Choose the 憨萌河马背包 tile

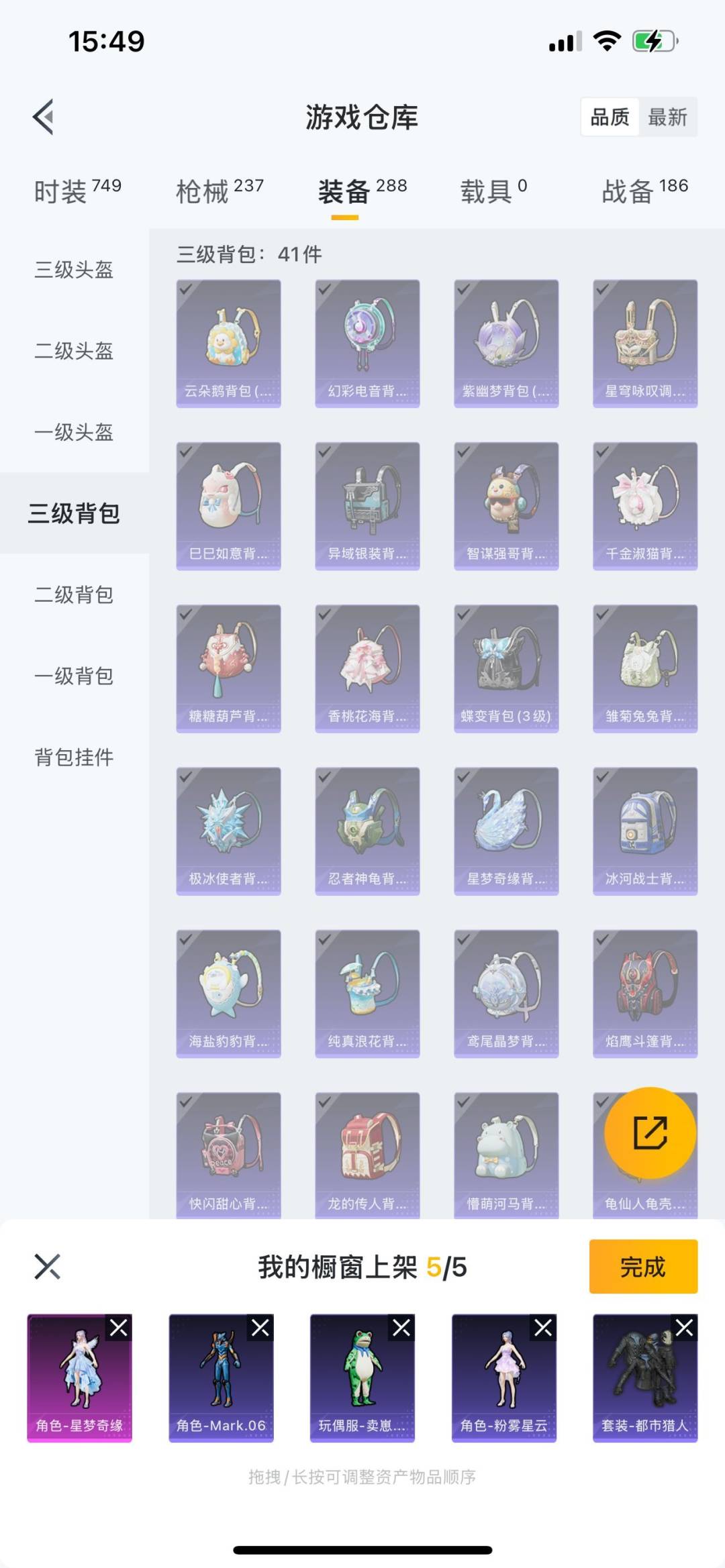point(506,1154)
